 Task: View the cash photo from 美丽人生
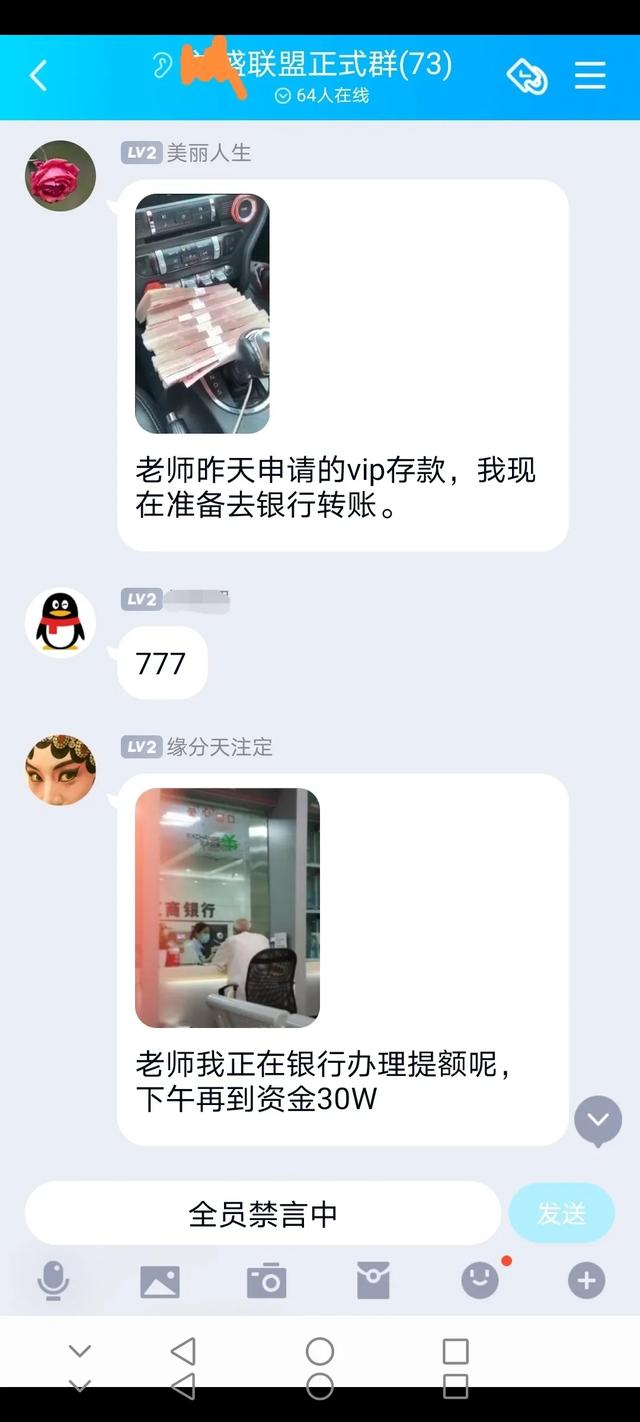coord(202,313)
